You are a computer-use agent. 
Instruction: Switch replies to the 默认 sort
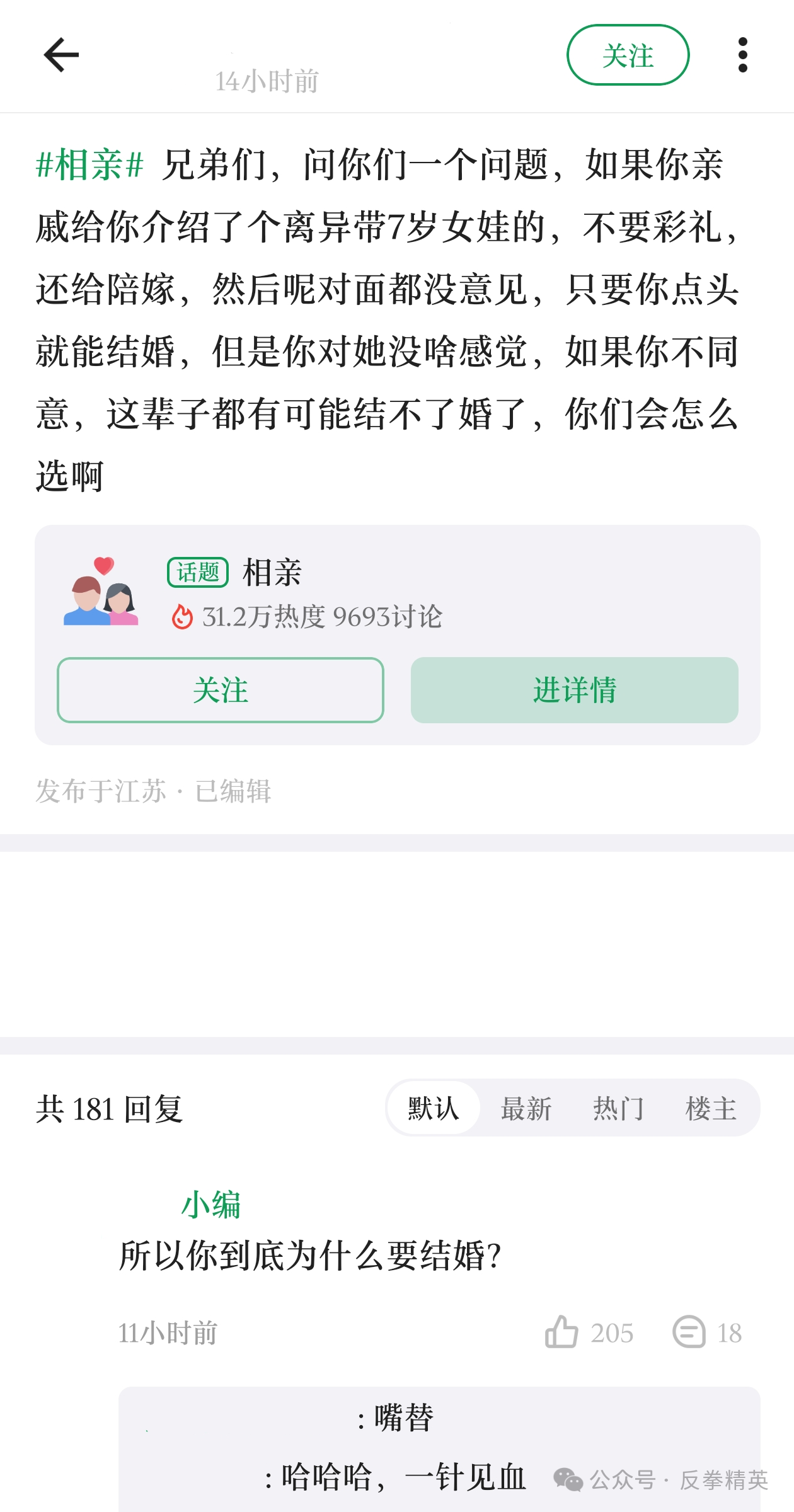coord(434,1108)
